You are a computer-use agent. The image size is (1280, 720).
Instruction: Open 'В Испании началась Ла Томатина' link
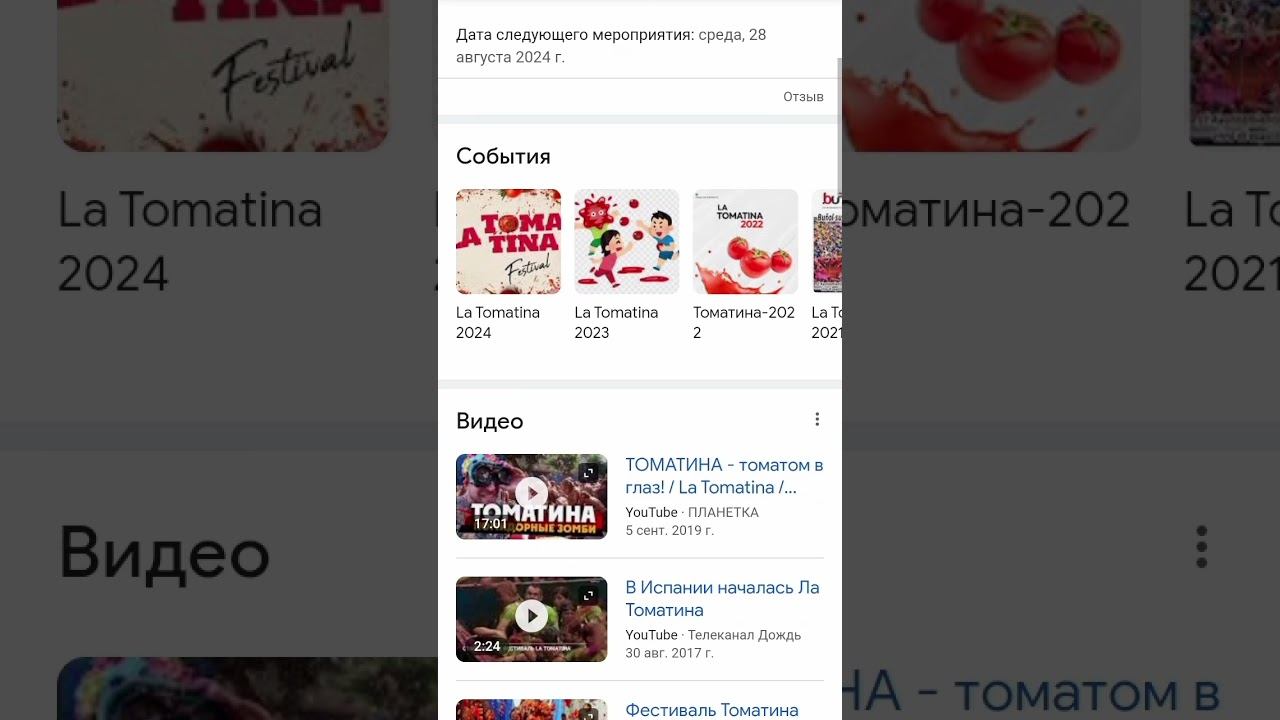(x=721, y=598)
